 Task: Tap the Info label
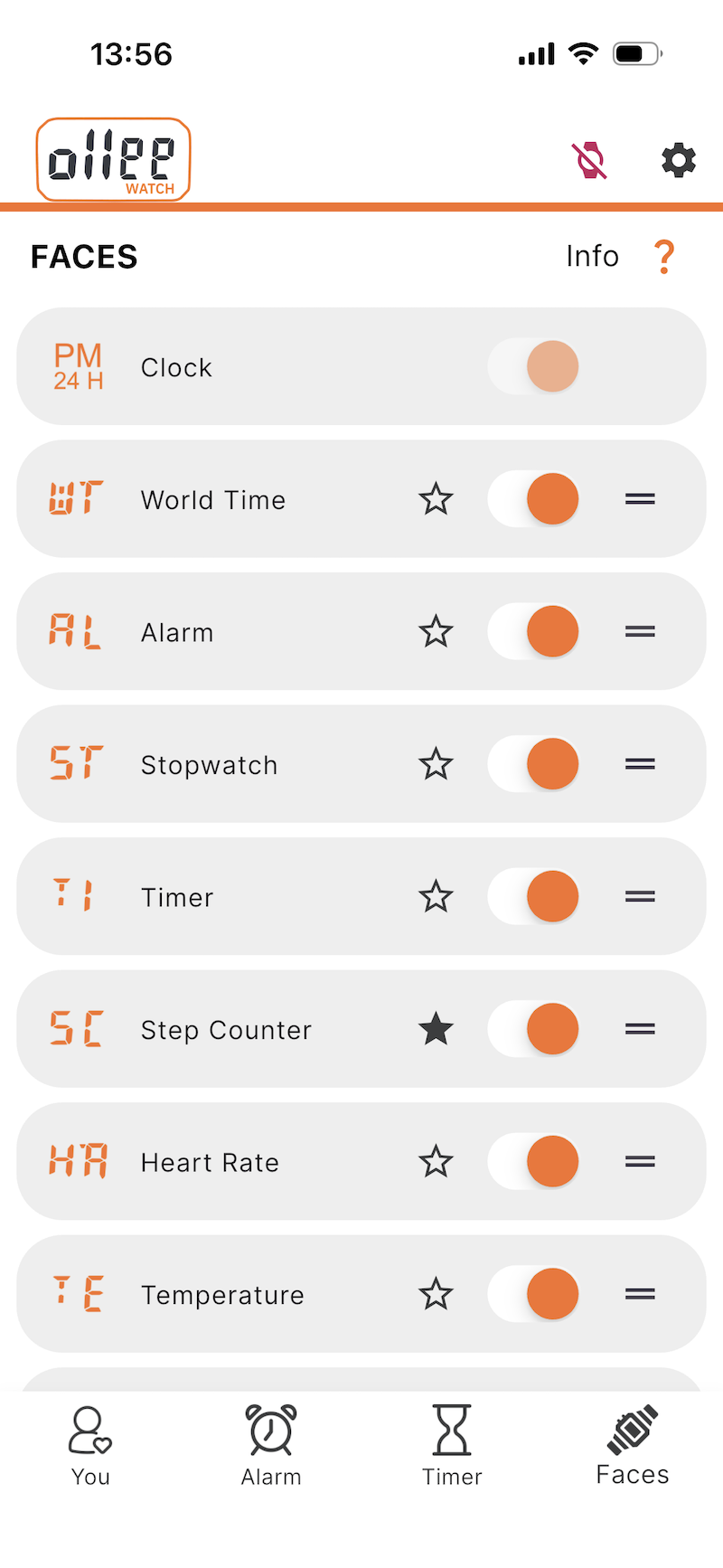591,257
